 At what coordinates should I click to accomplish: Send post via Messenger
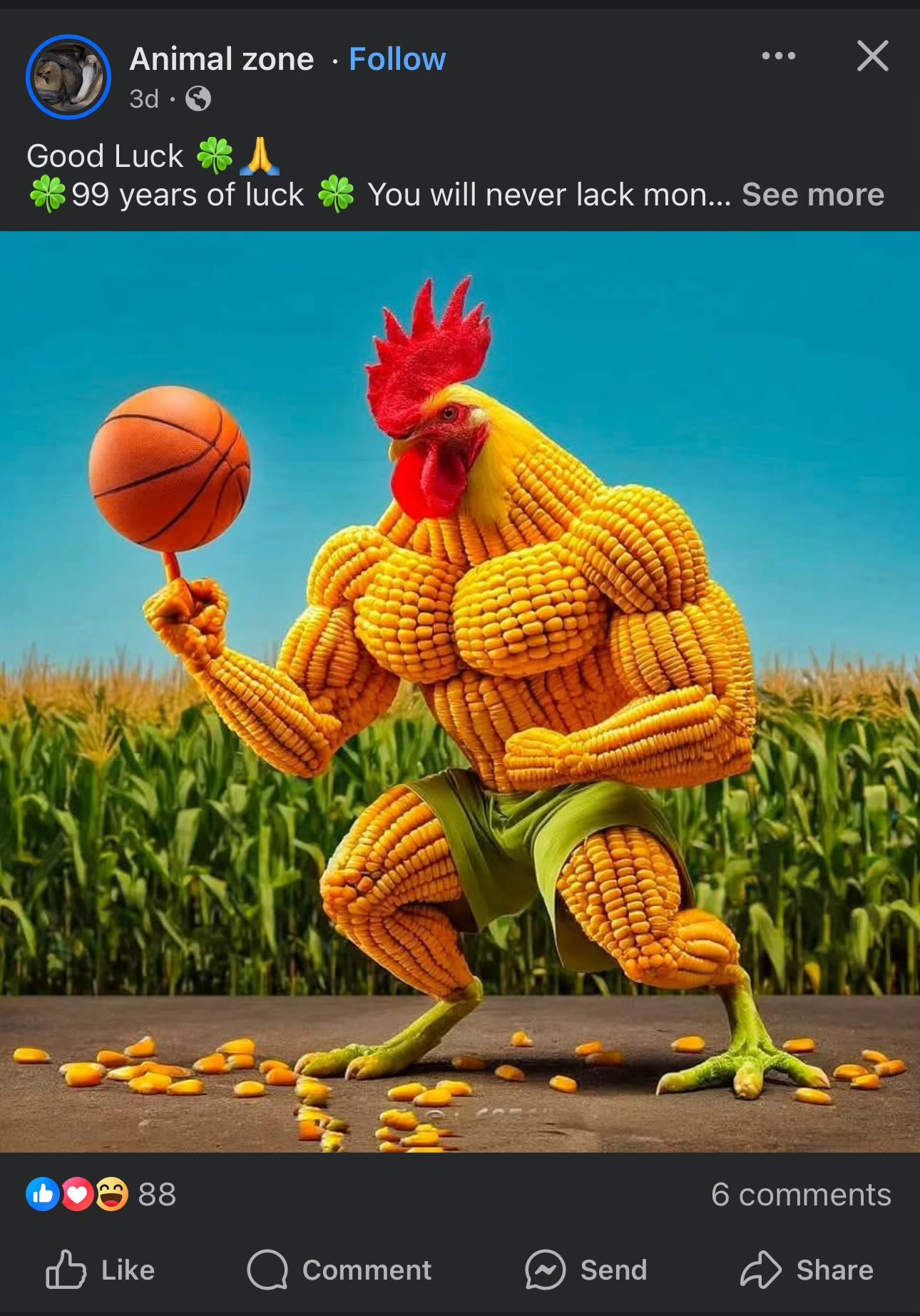click(586, 1270)
